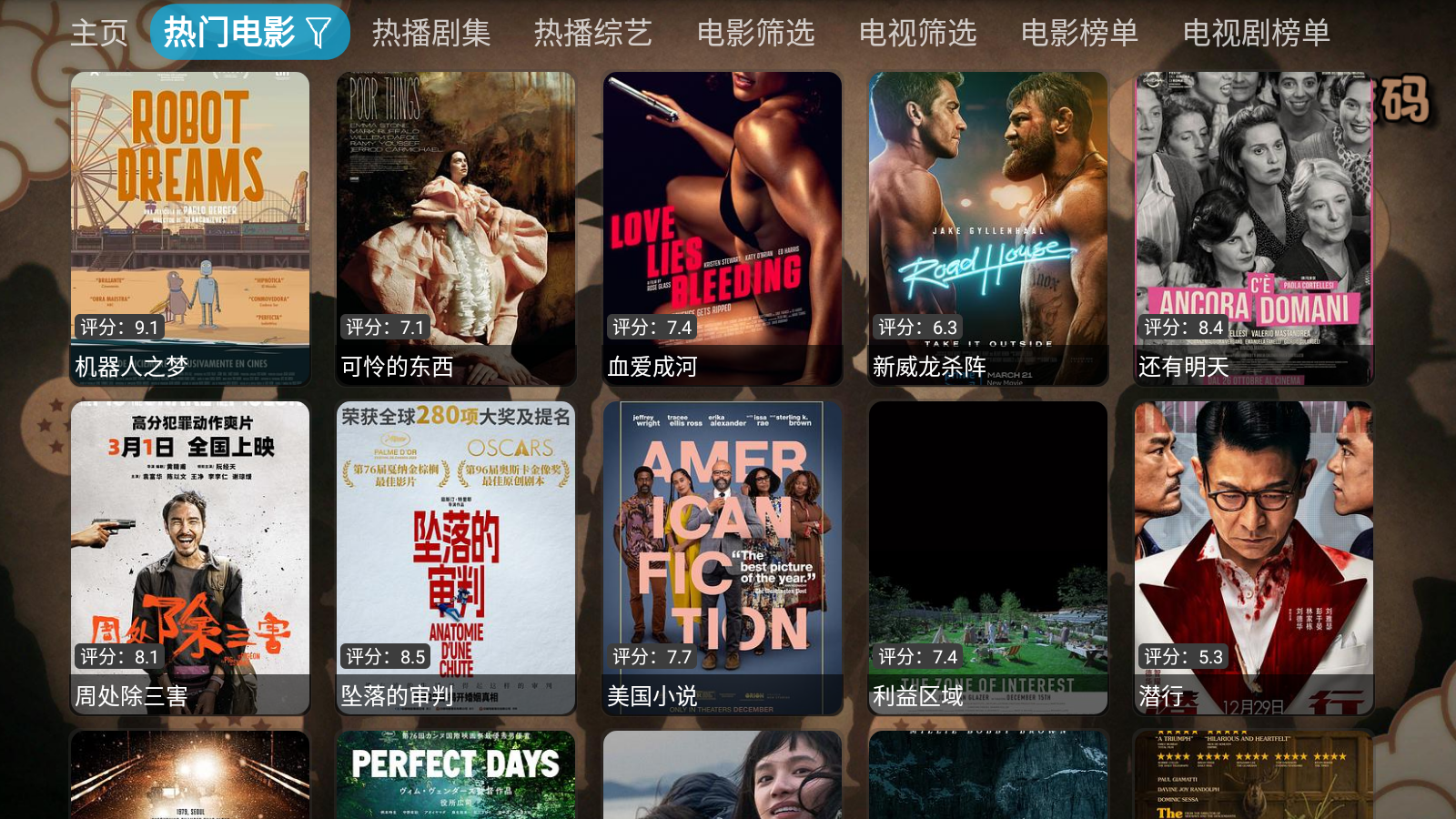Open the 电影筛选 tab
This screenshot has height=819, width=1456.
pos(755,33)
